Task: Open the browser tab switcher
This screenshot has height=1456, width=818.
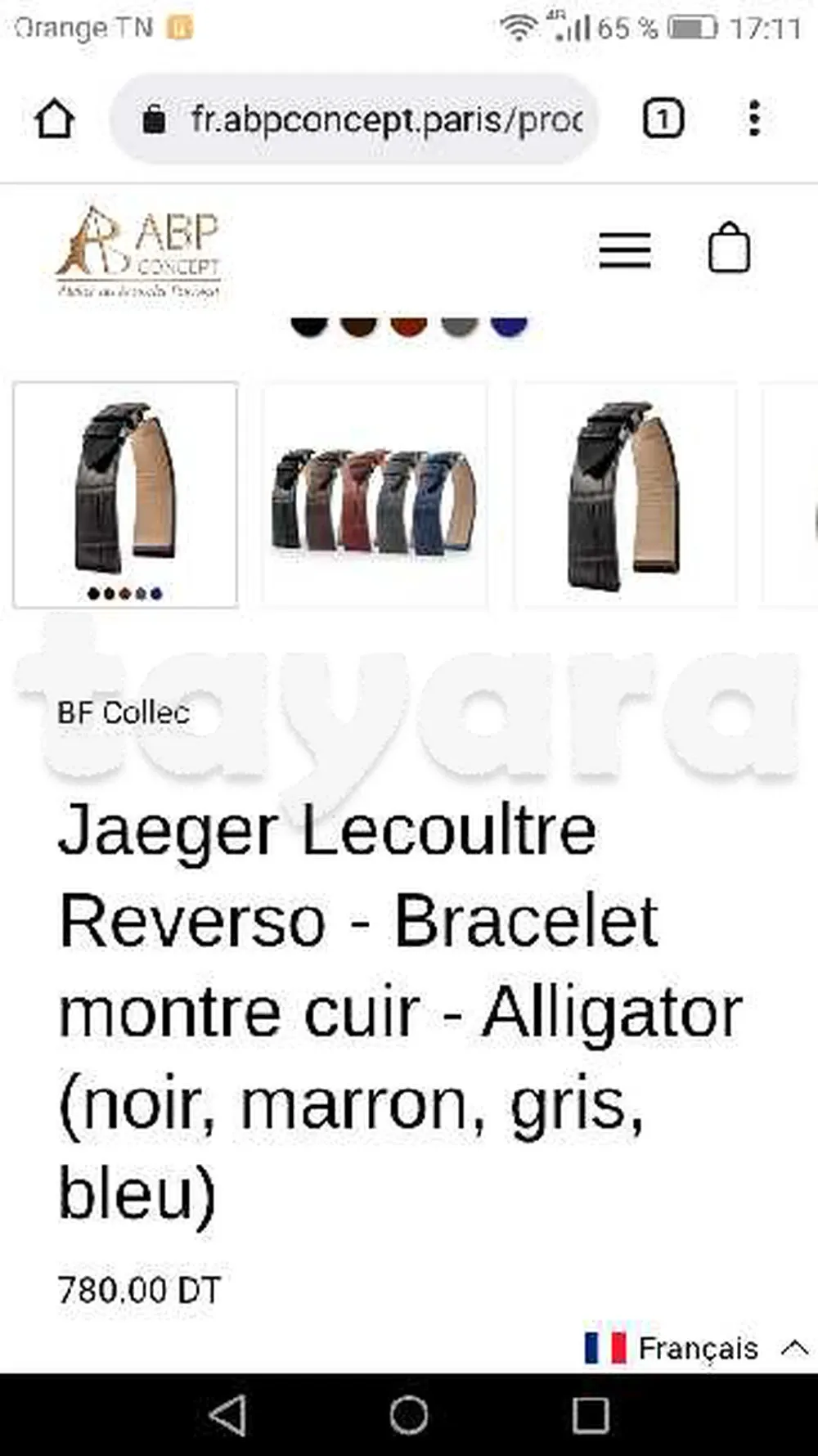Action: (x=663, y=119)
